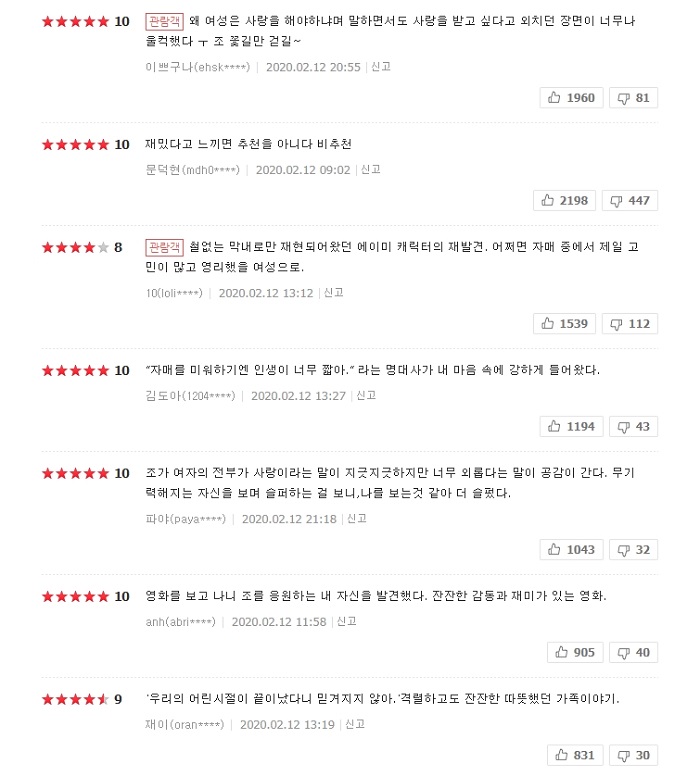Image resolution: width=700 pixels, height=776 pixels.
Task: Dislike 김도아's review with 43 votes
Action: pos(633,426)
